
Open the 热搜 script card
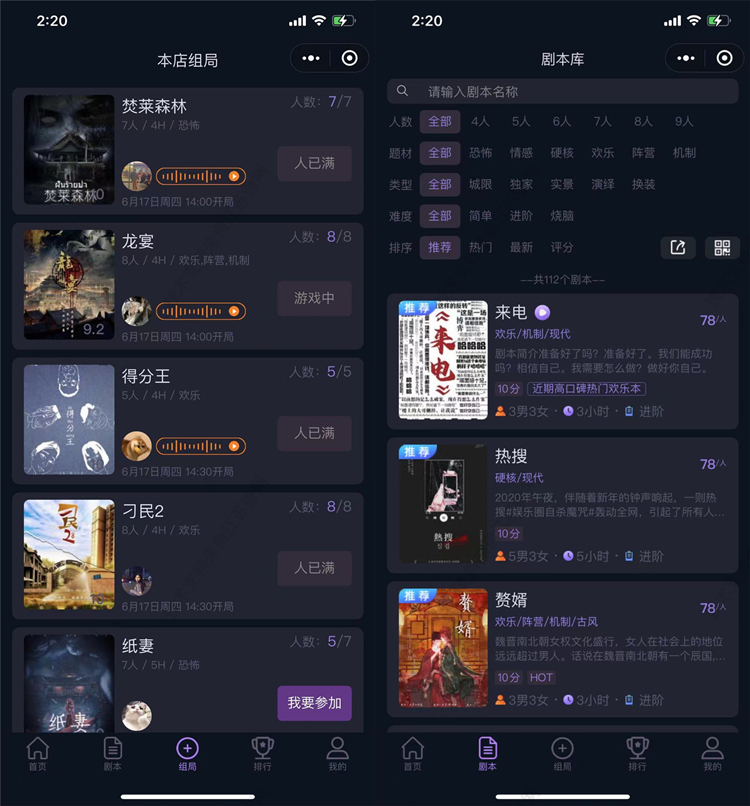tap(562, 503)
